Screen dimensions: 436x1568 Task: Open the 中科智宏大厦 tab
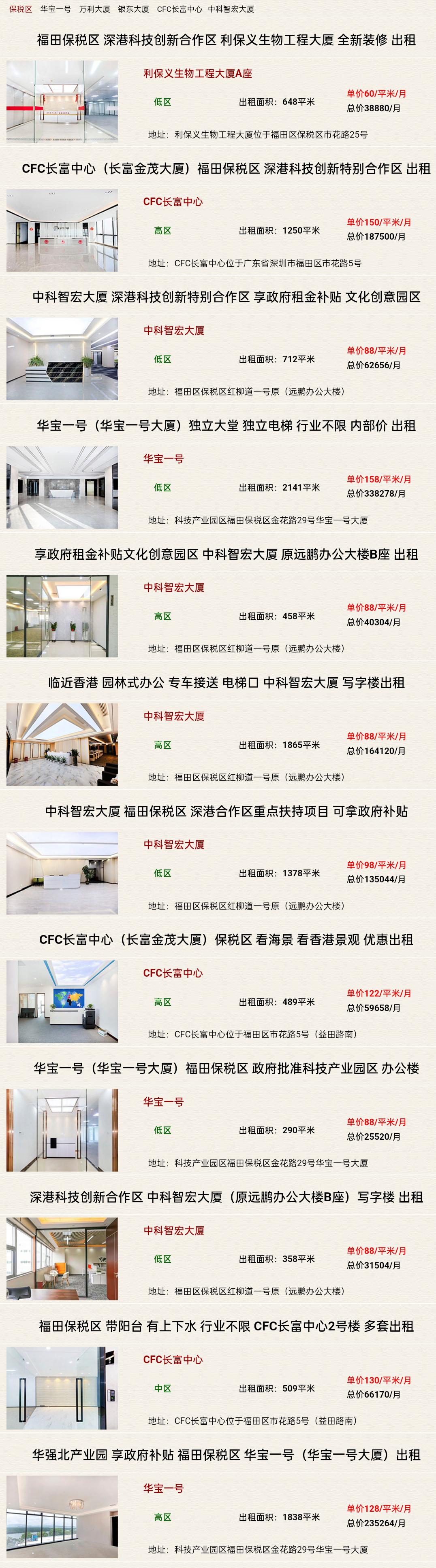click(231, 9)
